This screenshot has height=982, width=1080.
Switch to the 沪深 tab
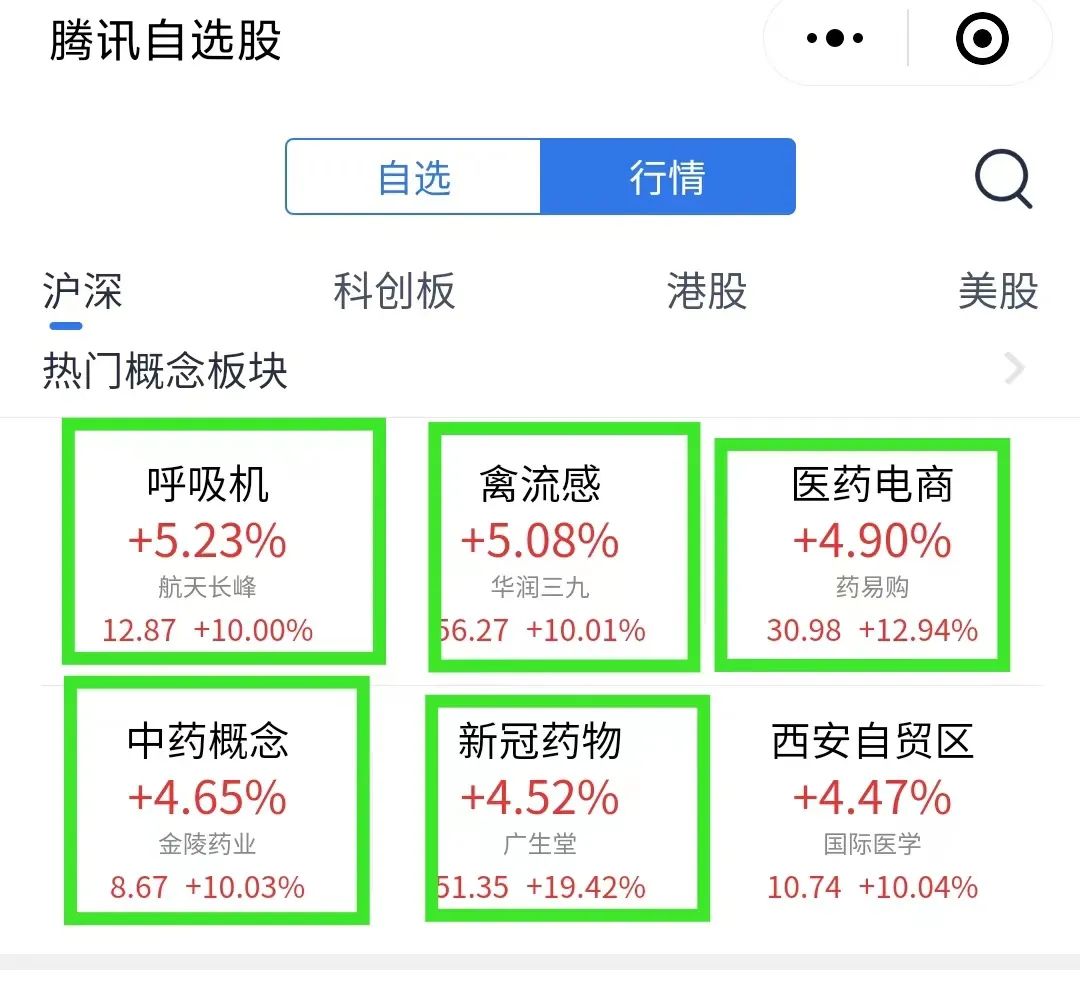click(82, 292)
